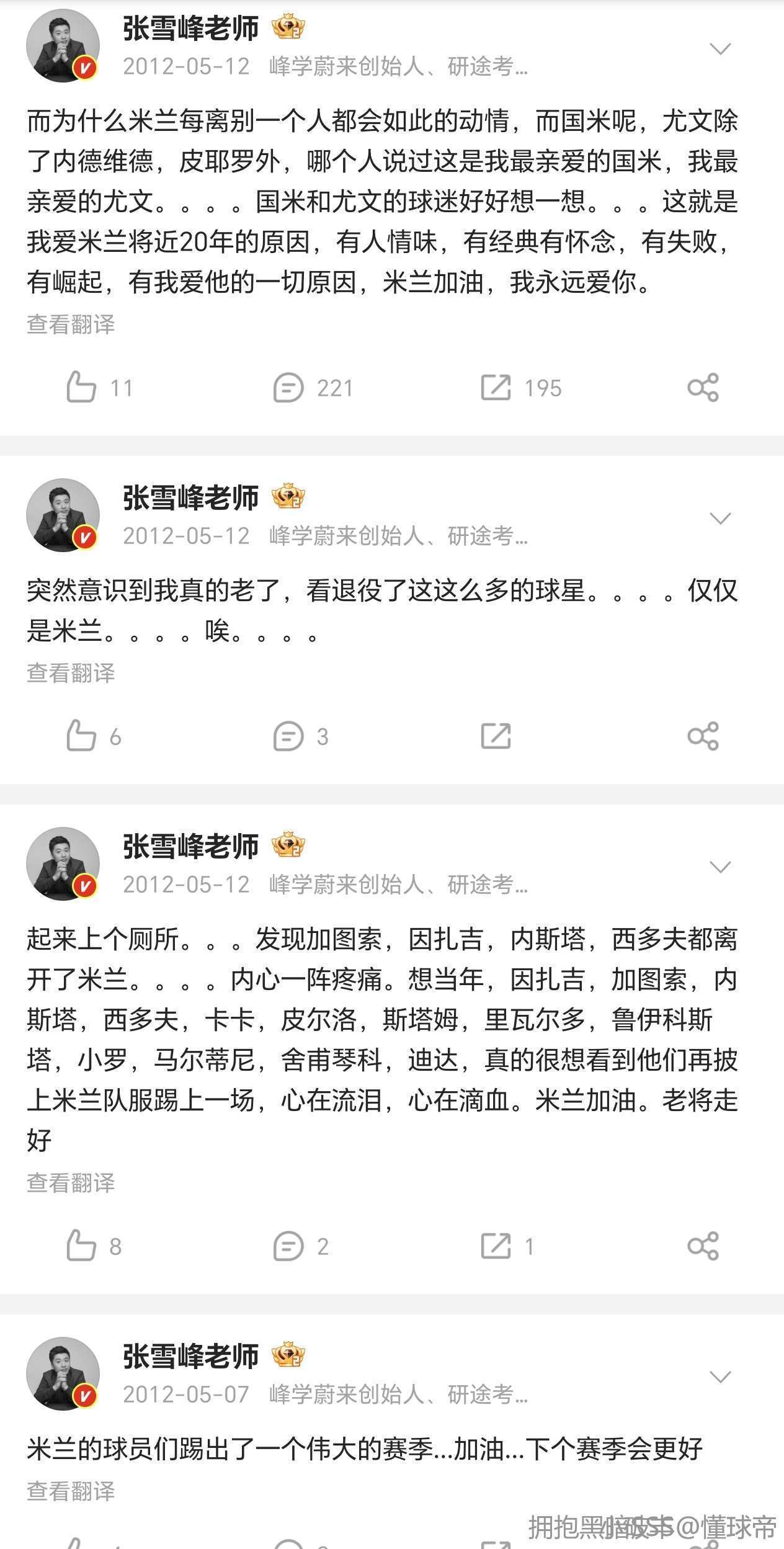Screen dimensions: 784x1549
Task: Share the post ending 老将走好
Action: pos(703,1246)
